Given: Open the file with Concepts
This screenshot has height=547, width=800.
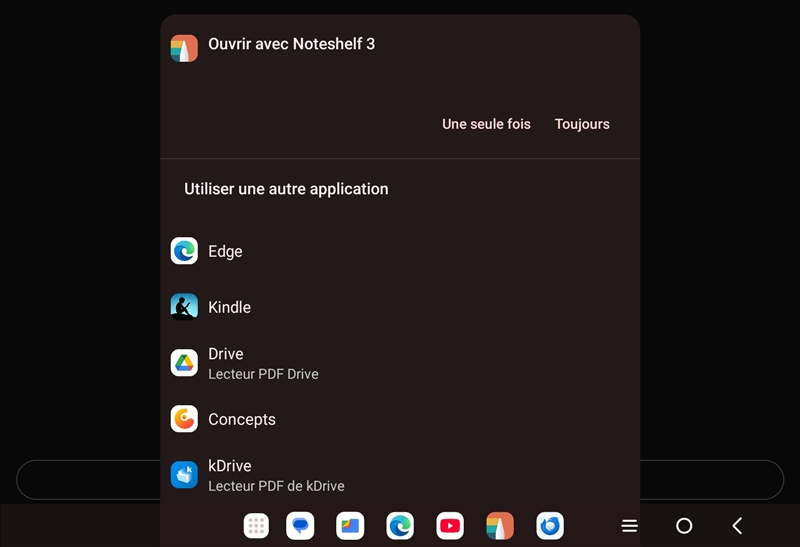Looking at the screenshot, I should coord(241,419).
